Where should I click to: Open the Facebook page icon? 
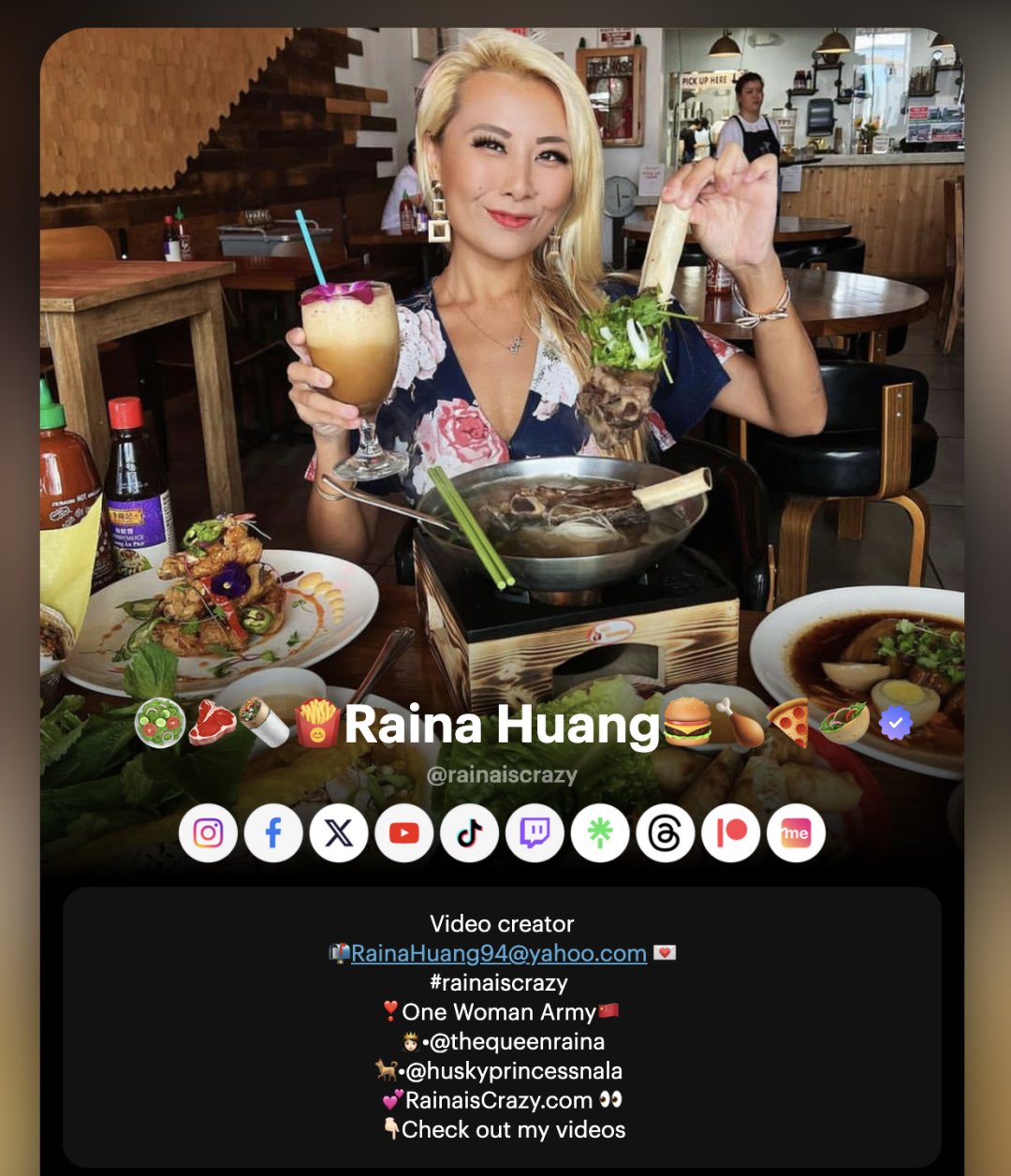[x=273, y=832]
